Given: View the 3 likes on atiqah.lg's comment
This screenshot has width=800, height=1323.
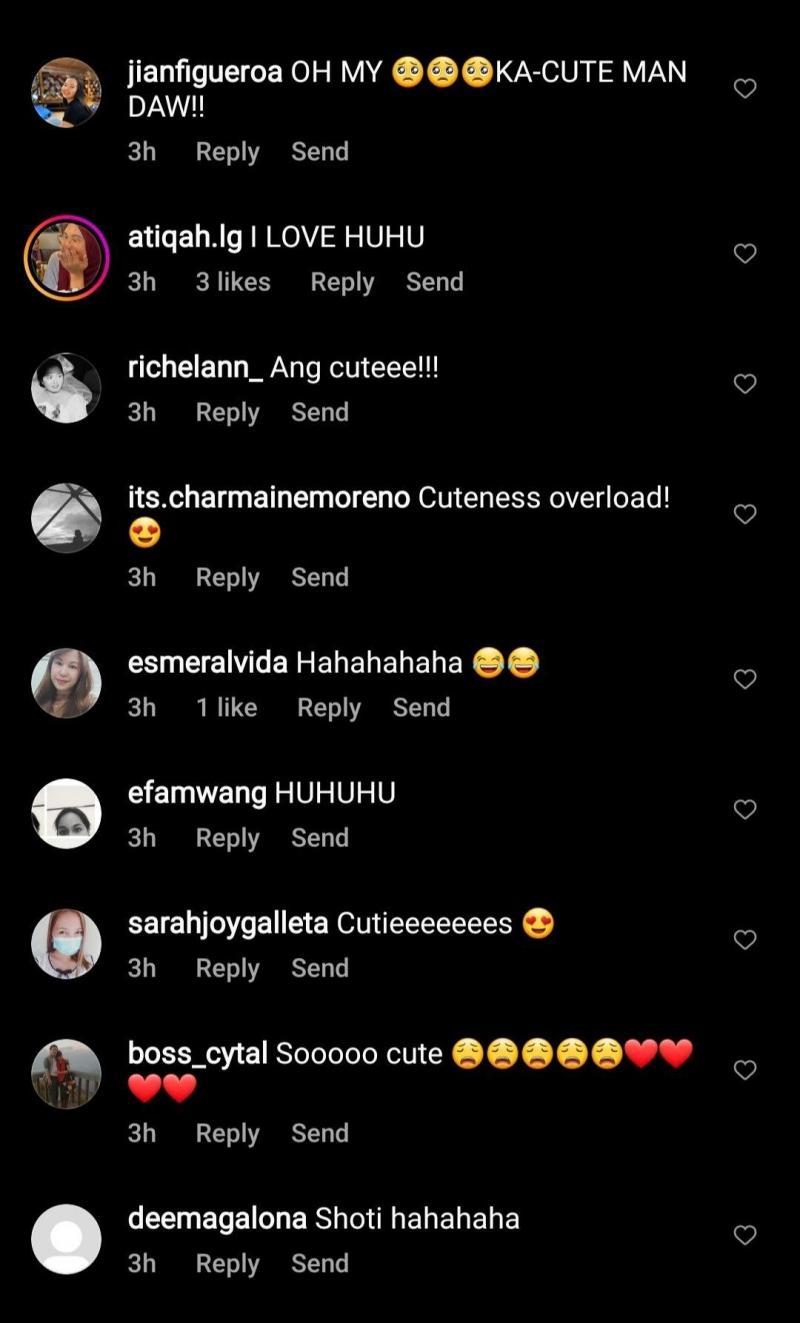Looking at the screenshot, I should pos(233,282).
